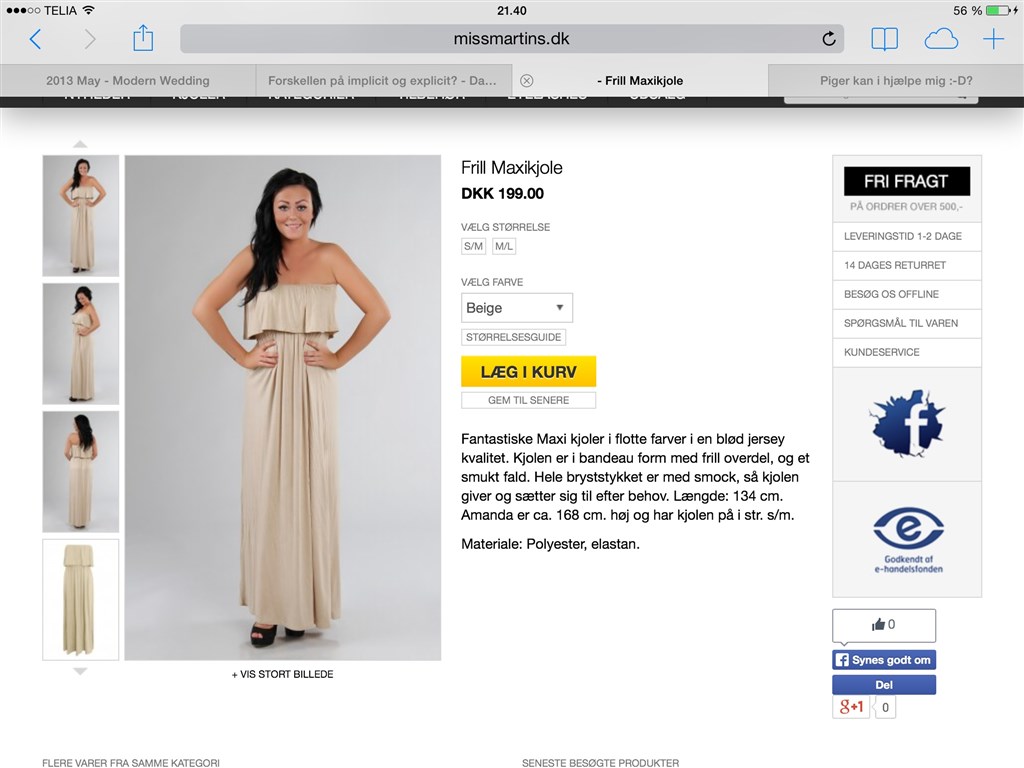Select size M/L
1024x768 pixels.
(504, 246)
